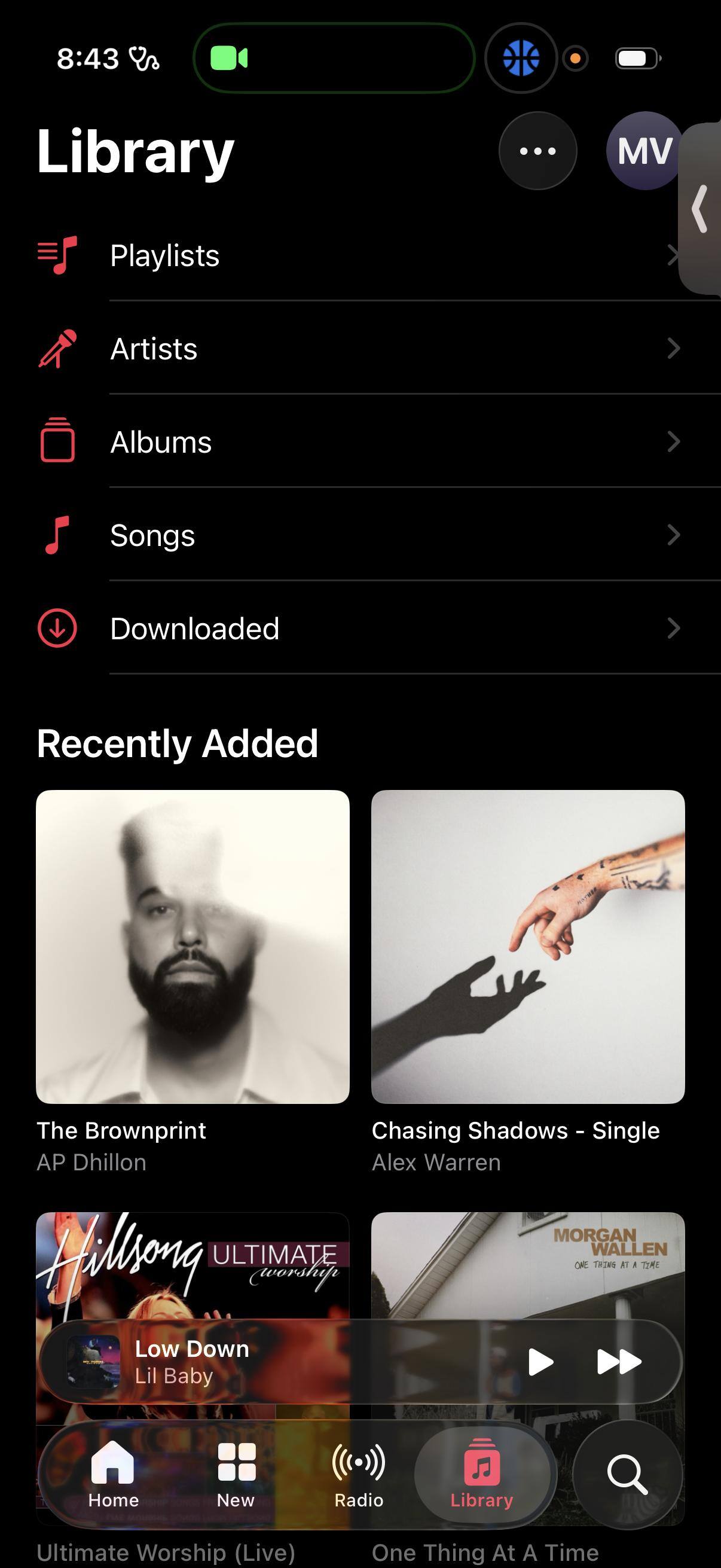Image resolution: width=721 pixels, height=1568 pixels.
Task: Open the MV account profile
Action: coord(644,151)
